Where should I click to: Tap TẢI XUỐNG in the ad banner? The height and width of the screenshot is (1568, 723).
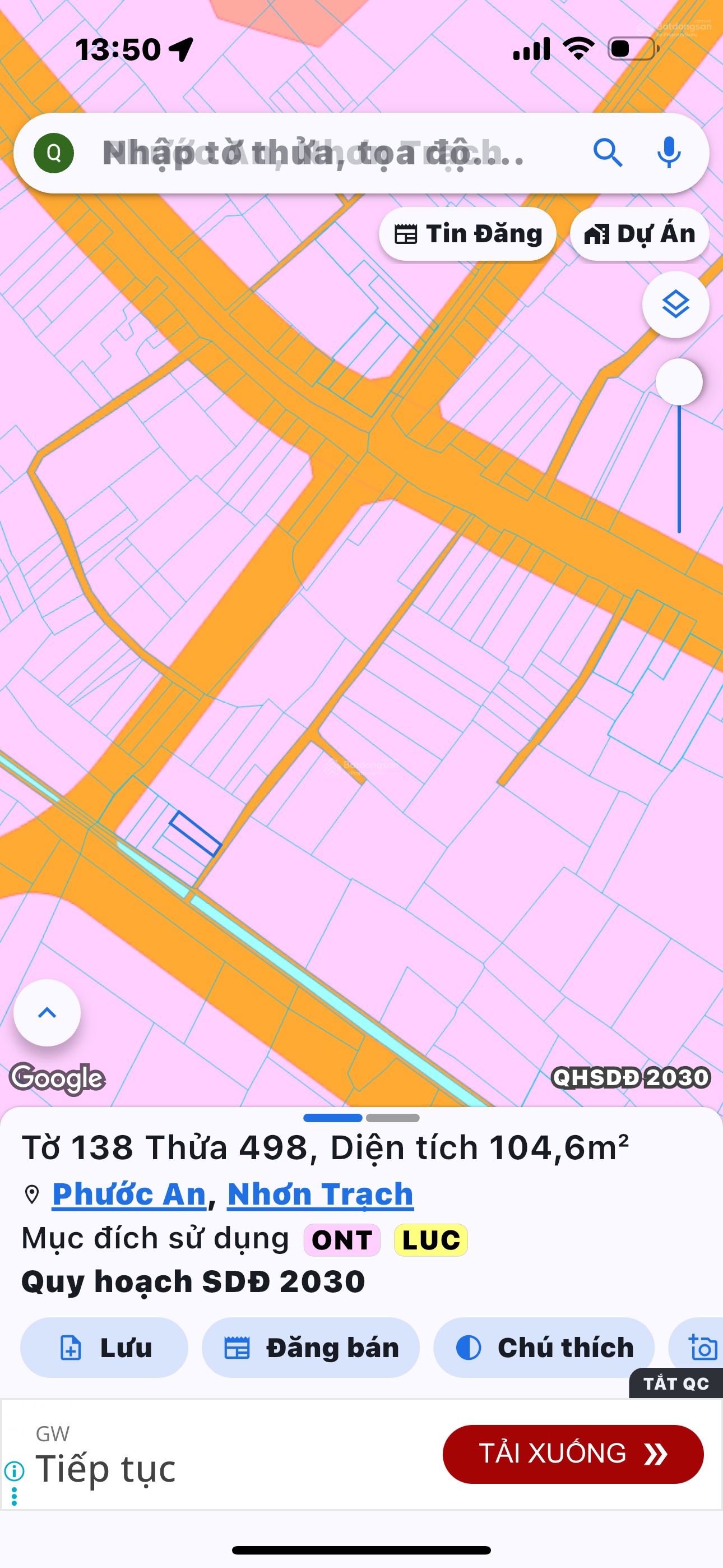[x=573, y=1454]
